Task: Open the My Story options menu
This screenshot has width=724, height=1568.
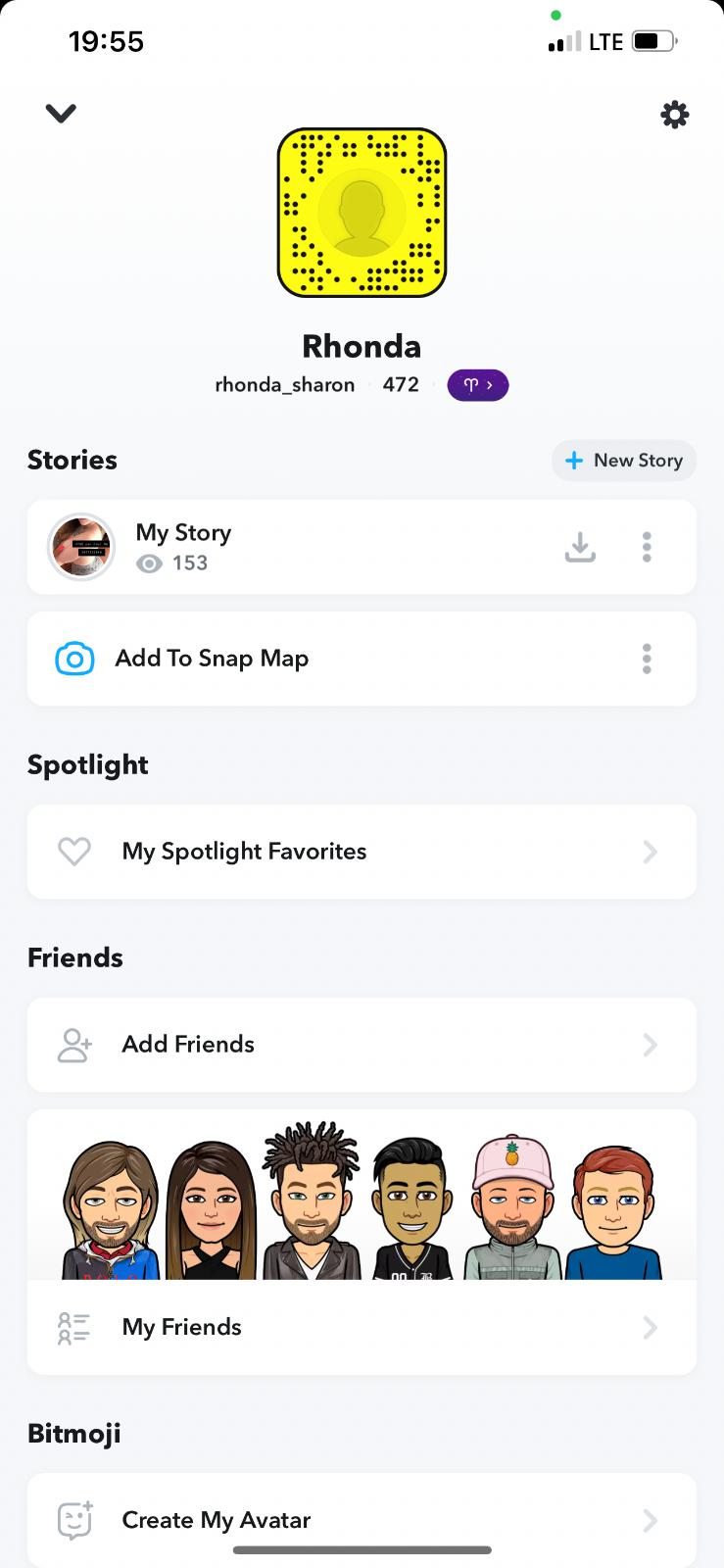Action: (647, 547)
